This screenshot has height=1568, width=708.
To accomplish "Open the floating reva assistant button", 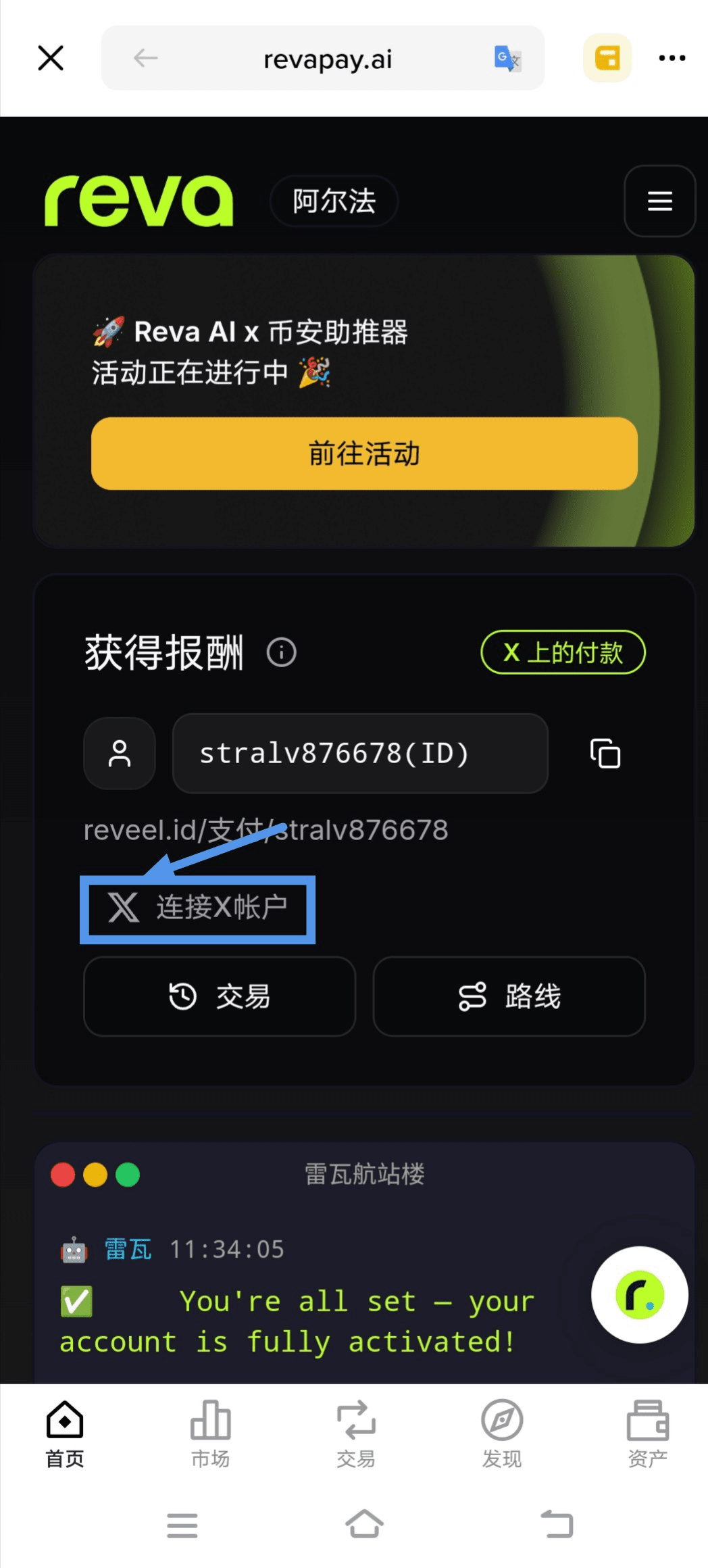I will (639, 1295).
